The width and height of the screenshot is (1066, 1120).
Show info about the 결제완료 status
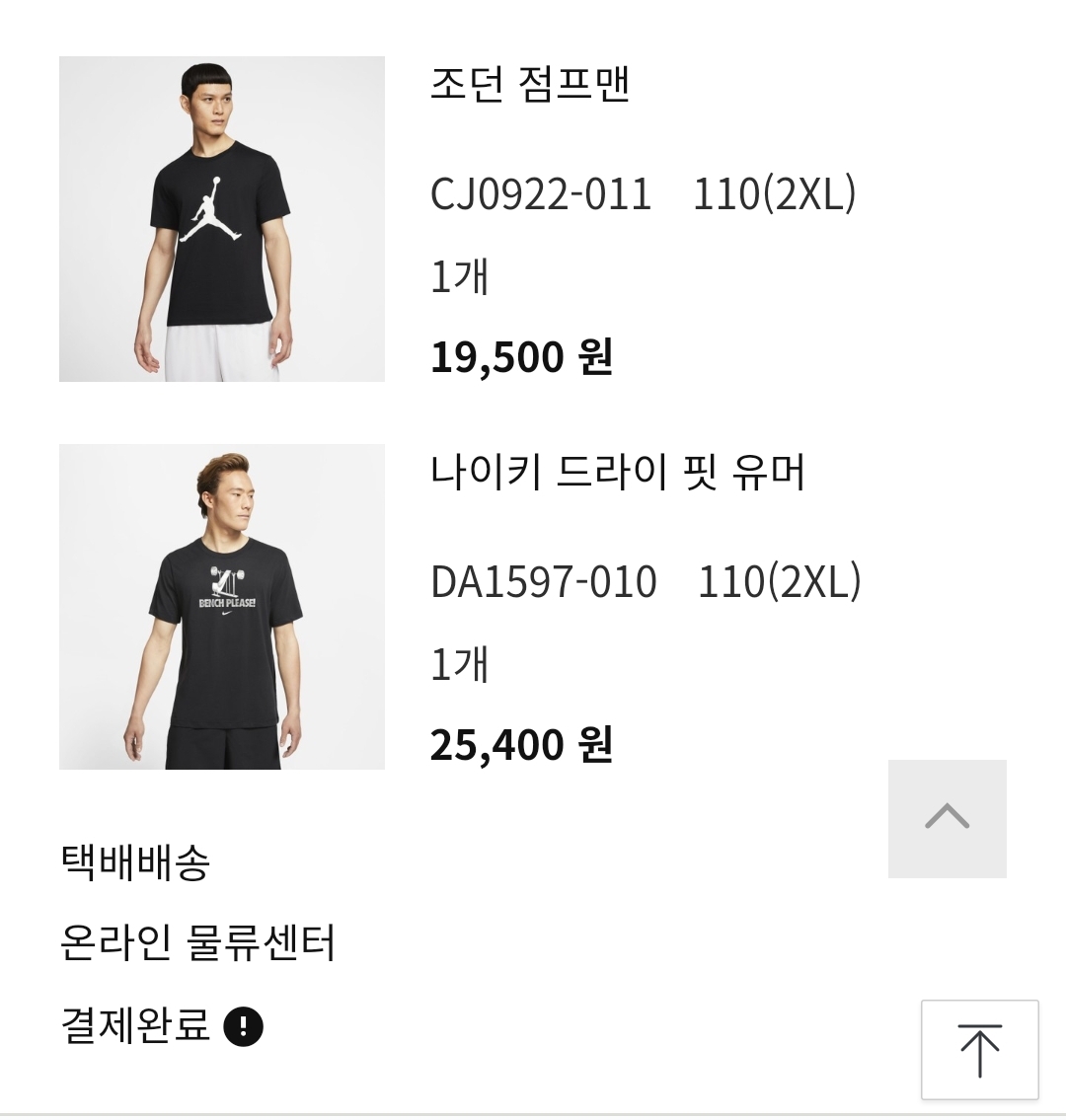click(x=243, y=1027)
